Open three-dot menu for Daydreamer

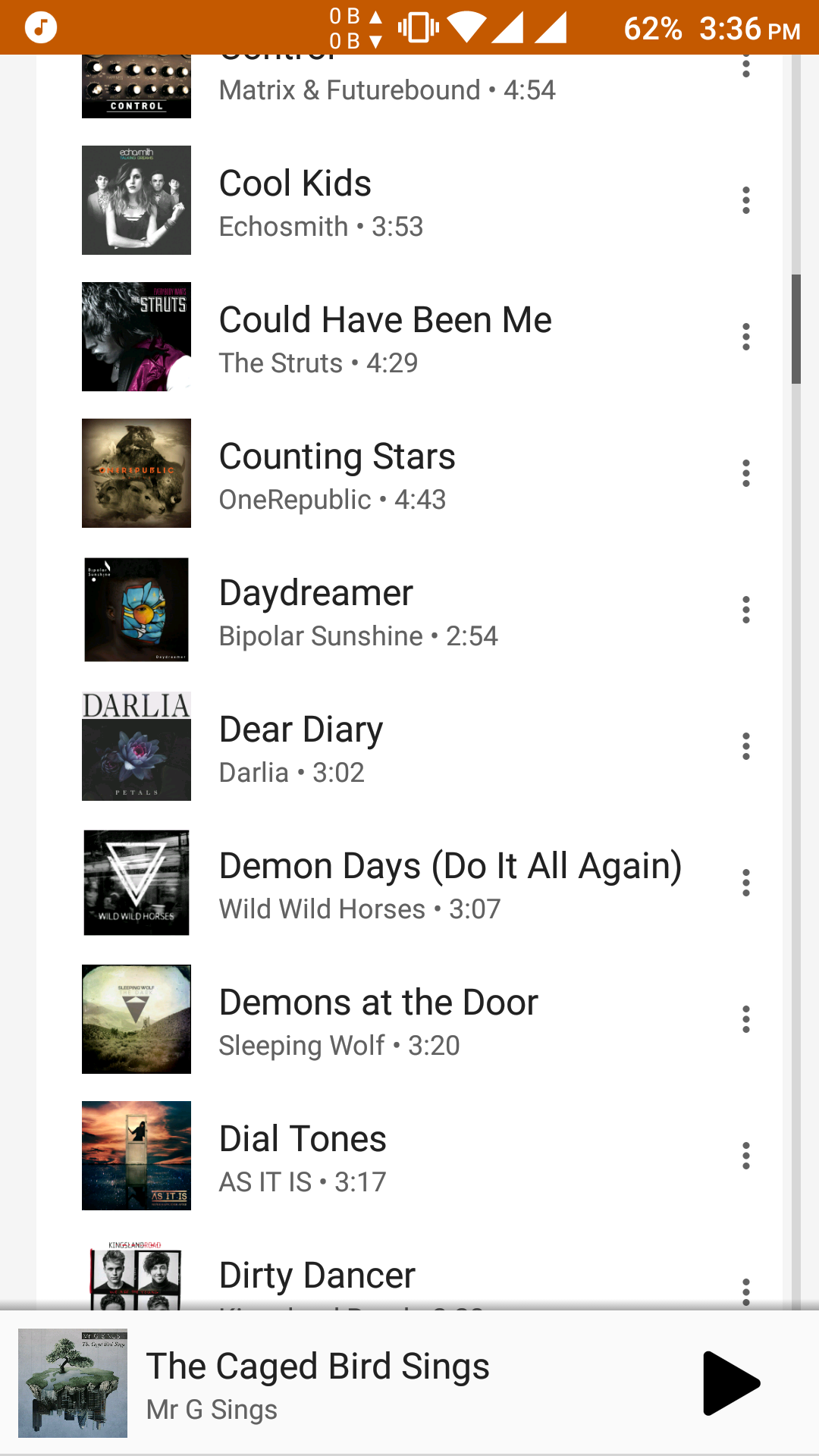(x=746, y=610)
